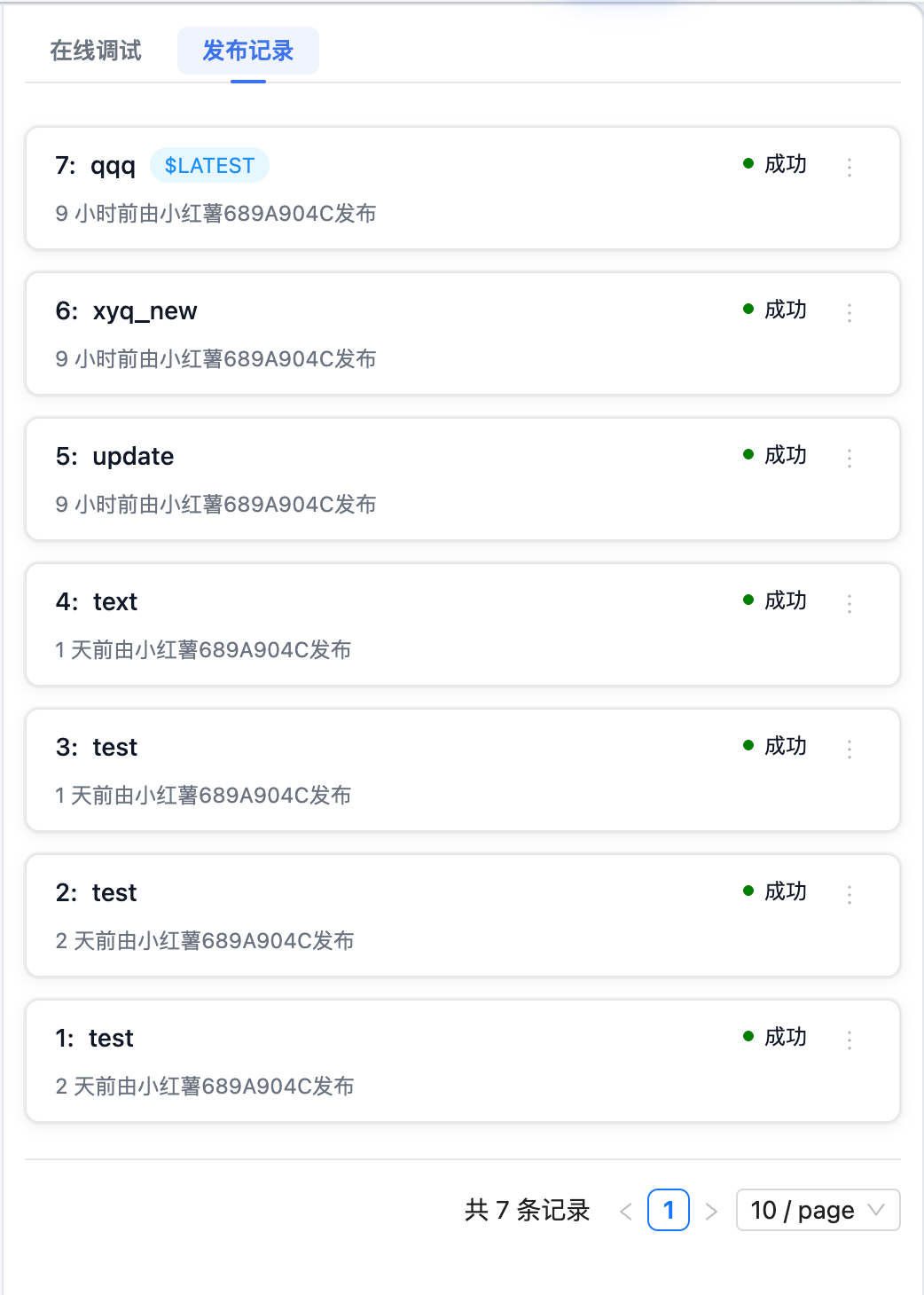Click the 成功 status label on version 5
The height and width of the screenshot is (1295, 924).
tap(784, 455)
